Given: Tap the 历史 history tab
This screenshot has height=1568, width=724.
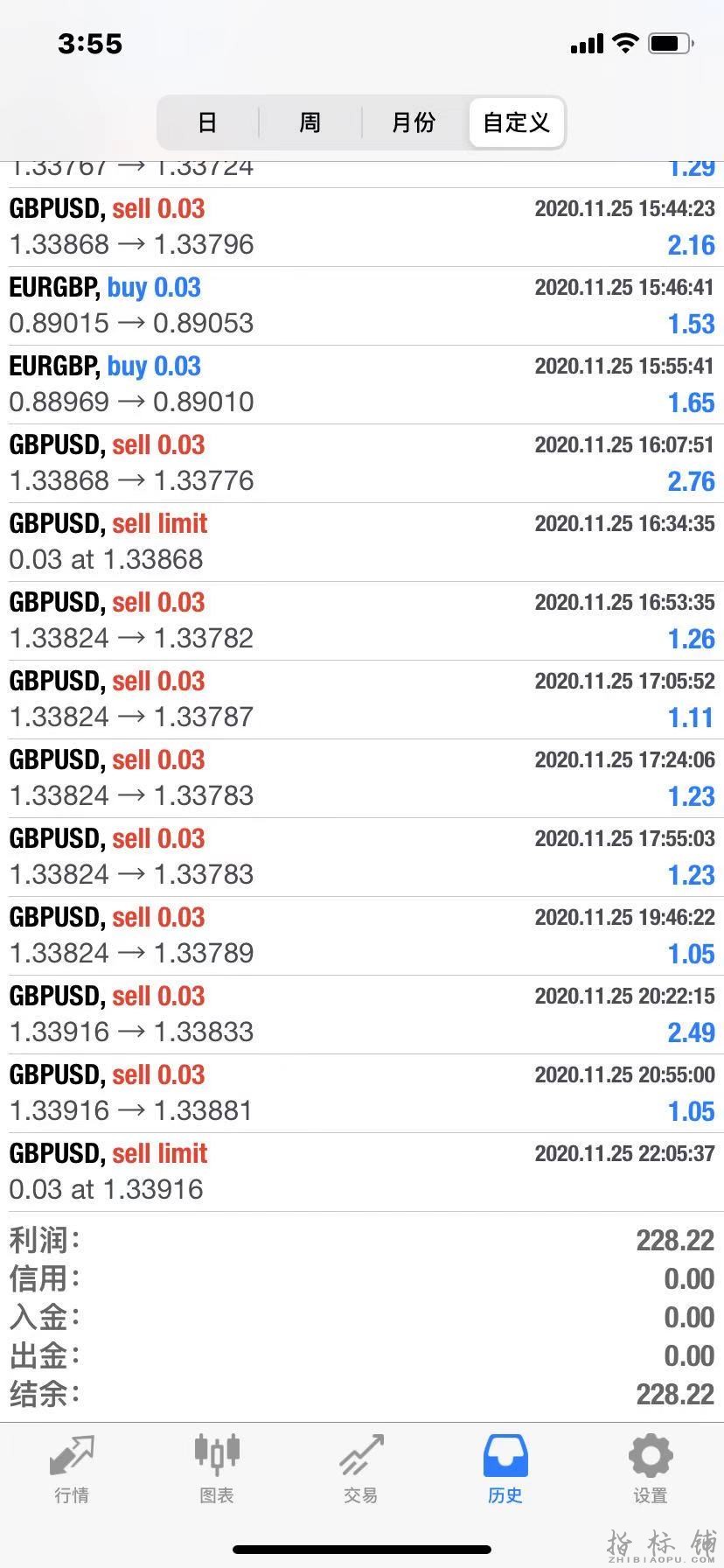Looking at the screenshot, I should pos(505,1470).
